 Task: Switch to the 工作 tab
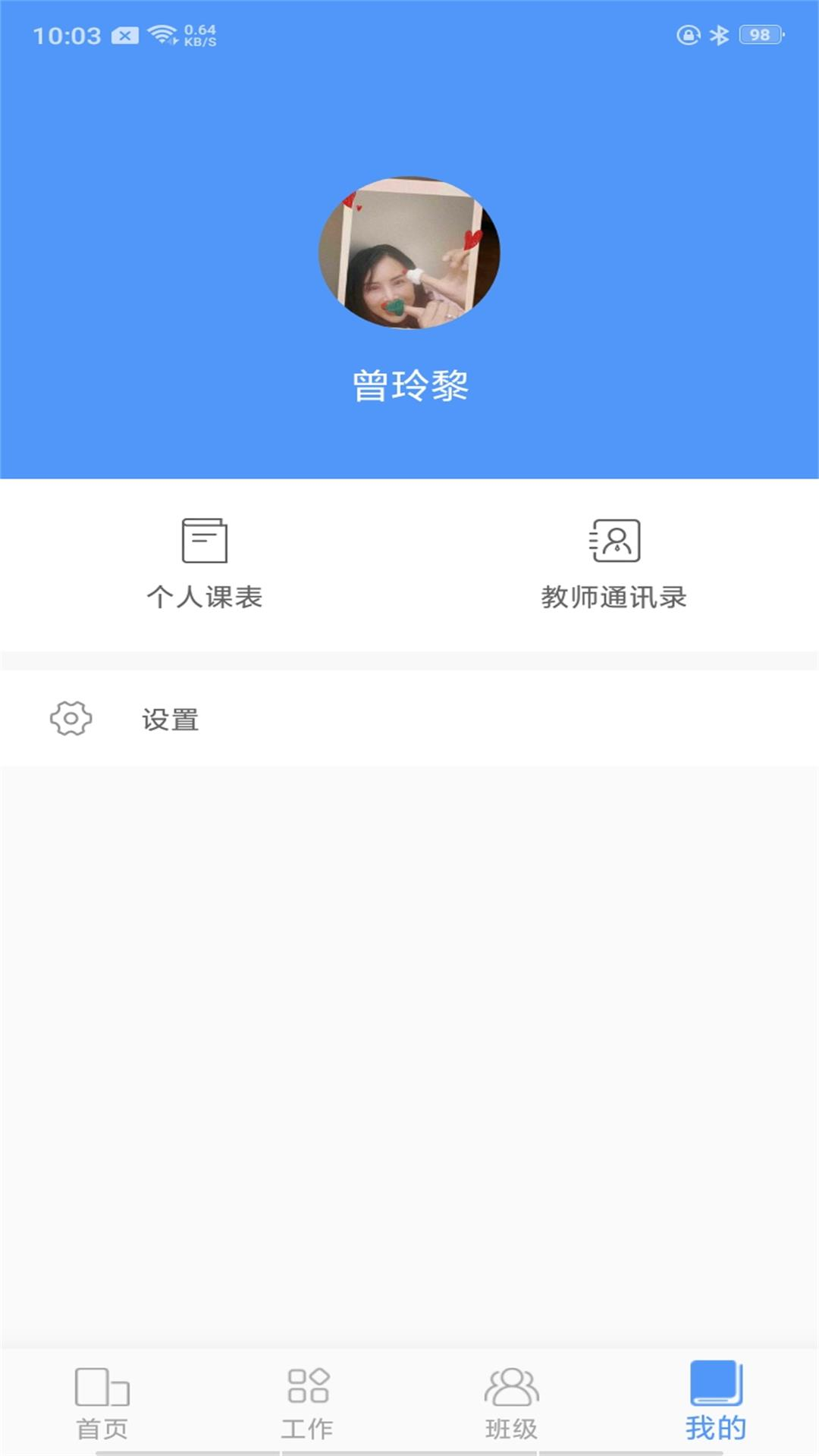click(x=307, y=1426)
